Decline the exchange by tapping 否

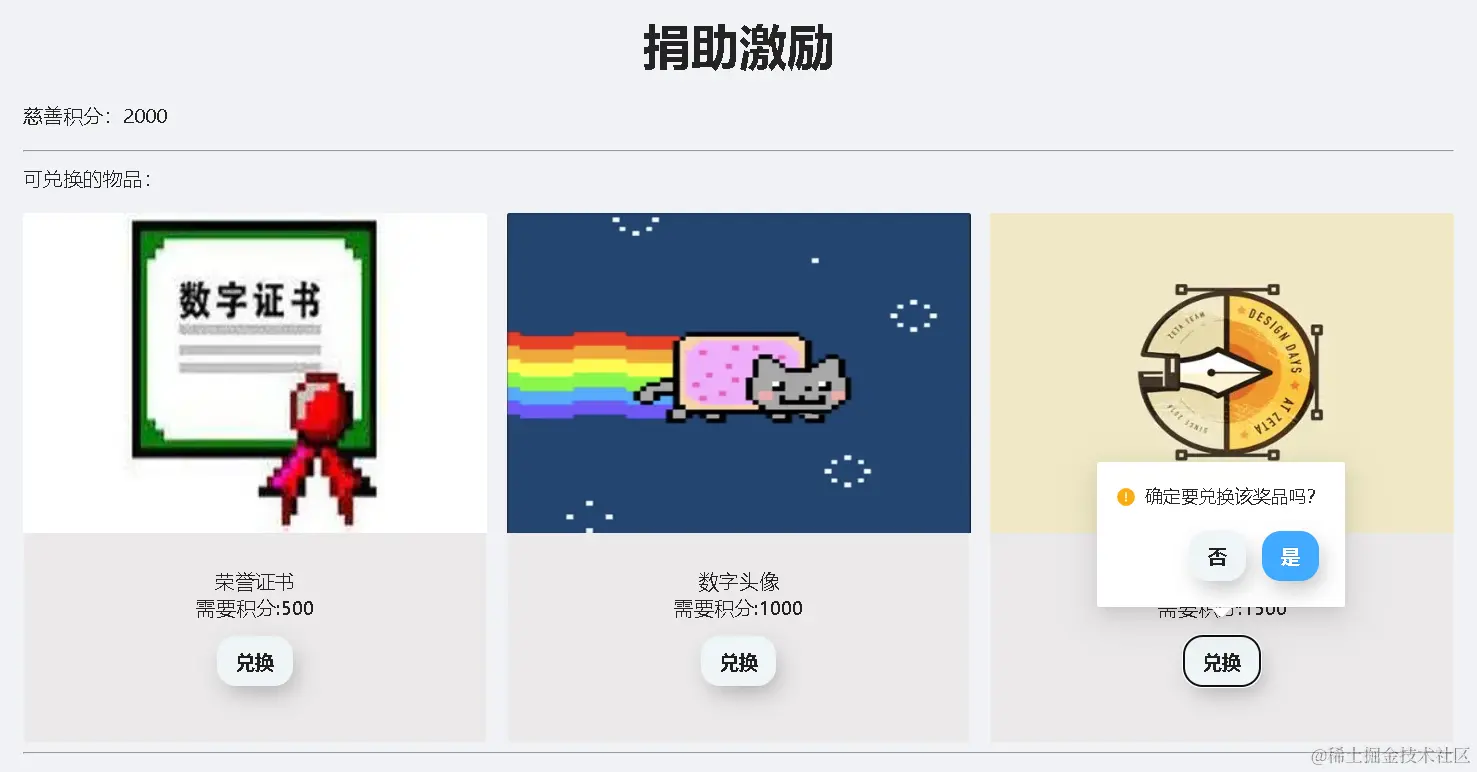1217,556
